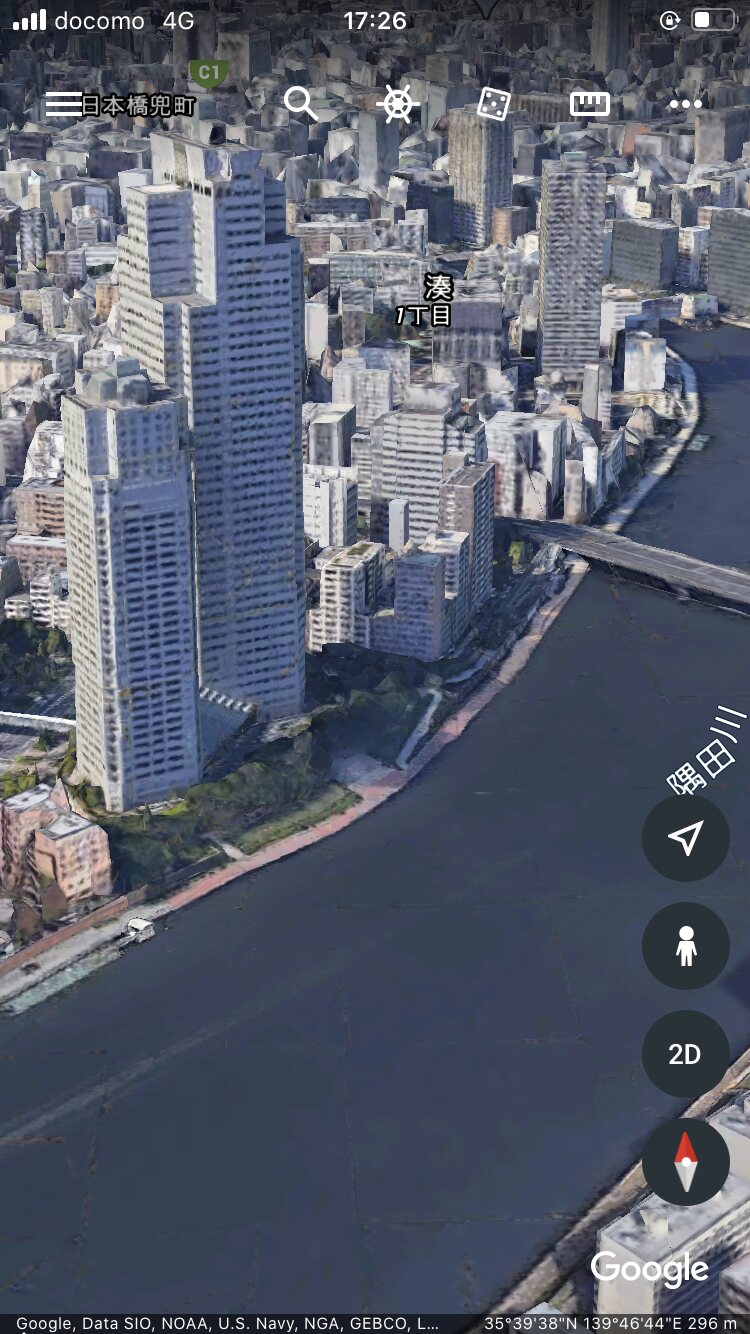Open the hamburger menu
The height and width of the screenshot is (1334, 750).
tap(63, 104)
